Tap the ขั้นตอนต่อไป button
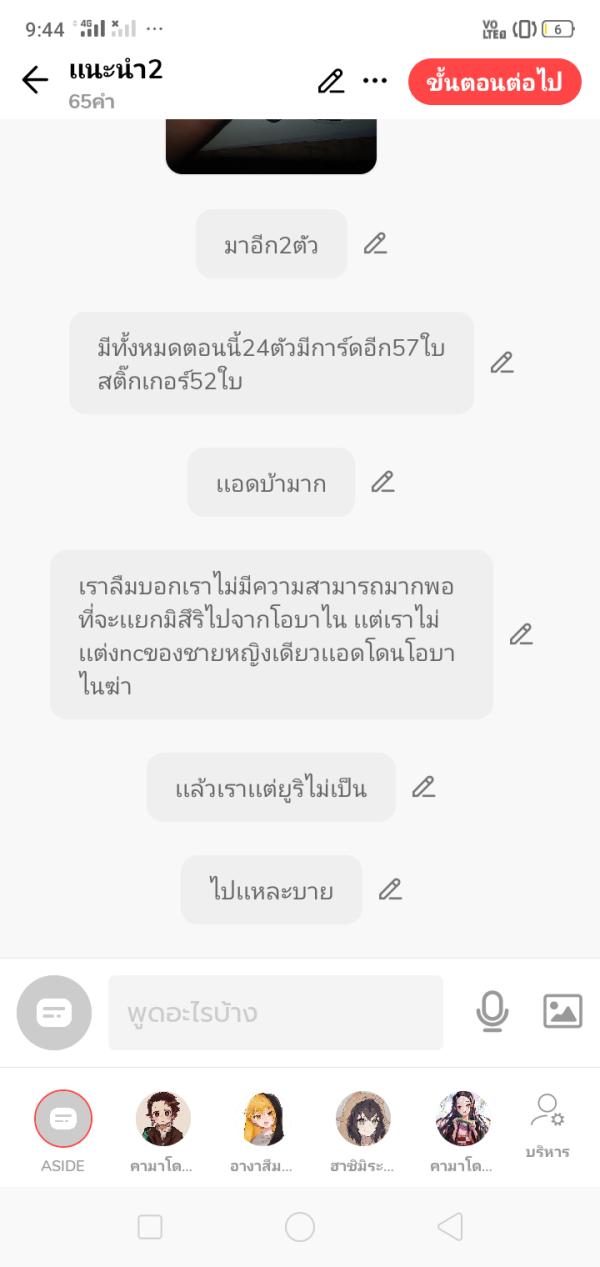The height and width of the screenshot is (1267, 600). click(x=495, y=82)
